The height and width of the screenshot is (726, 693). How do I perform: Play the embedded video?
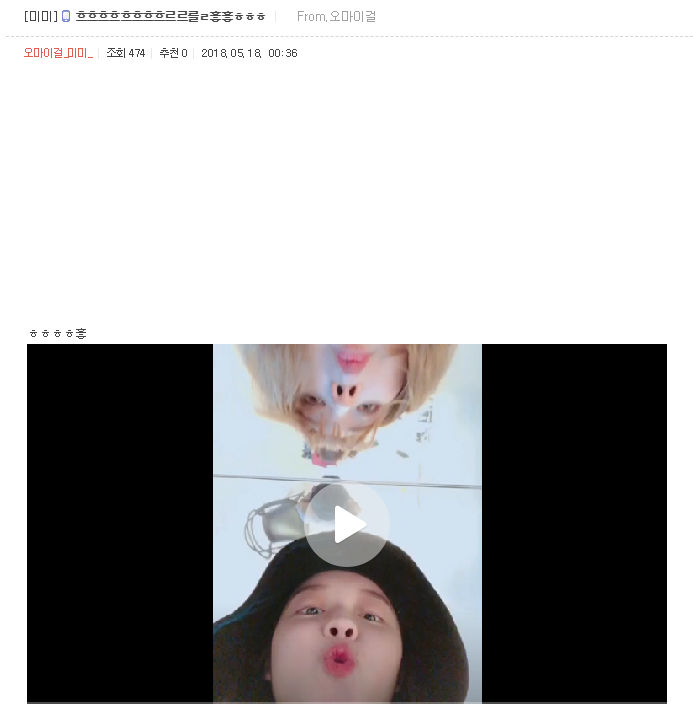point(347,524)
